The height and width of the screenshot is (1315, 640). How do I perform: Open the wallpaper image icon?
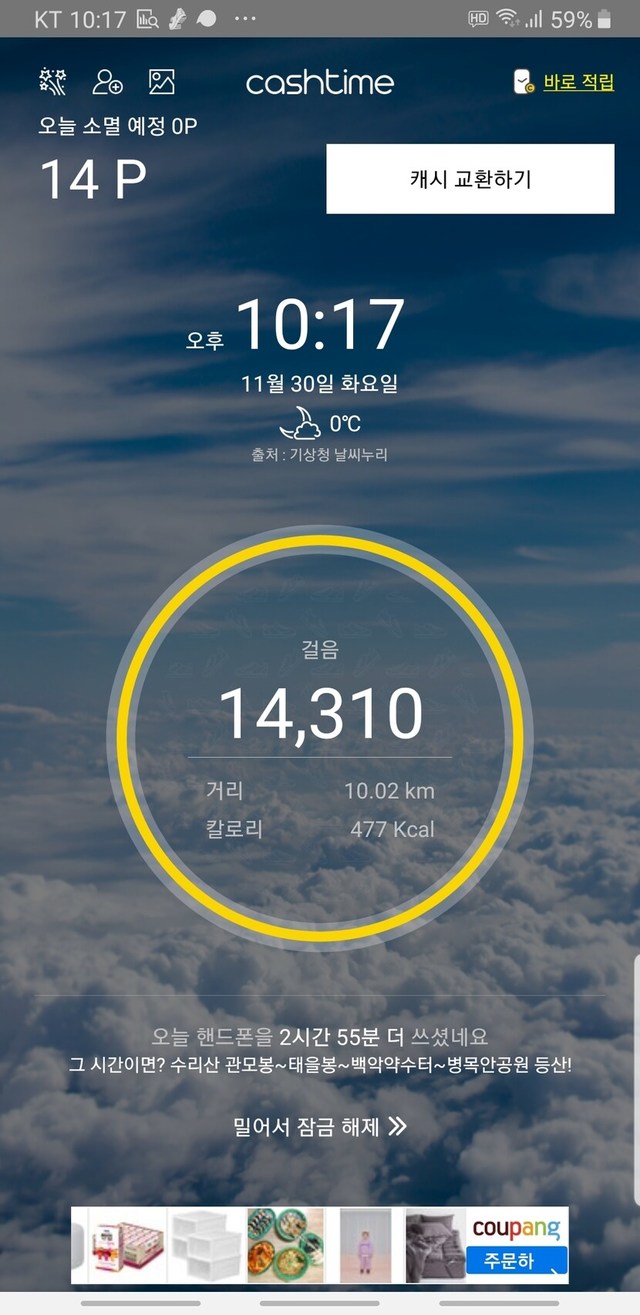pos(162,82)
